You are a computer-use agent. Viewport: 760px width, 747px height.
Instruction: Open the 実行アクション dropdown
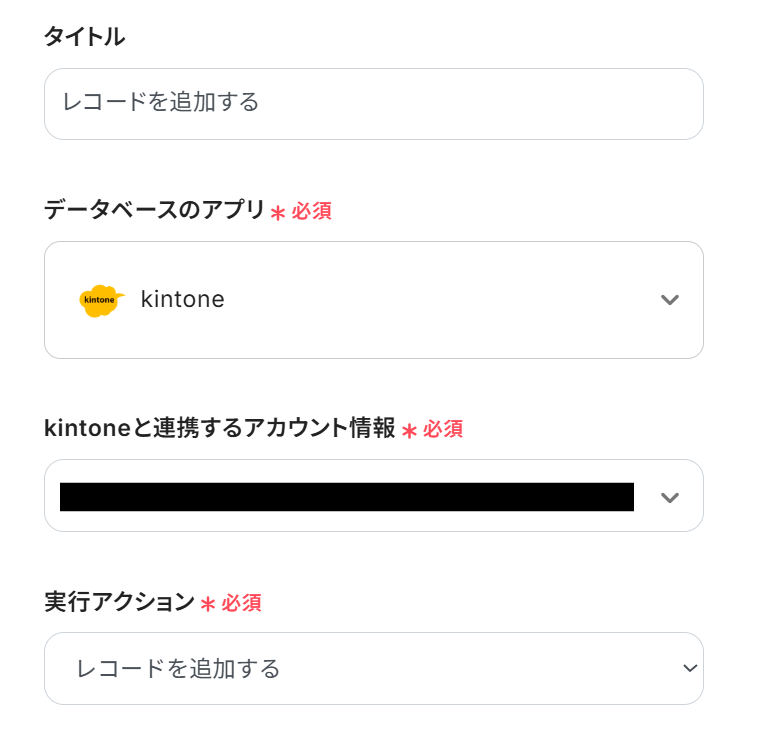coord(373,668)
